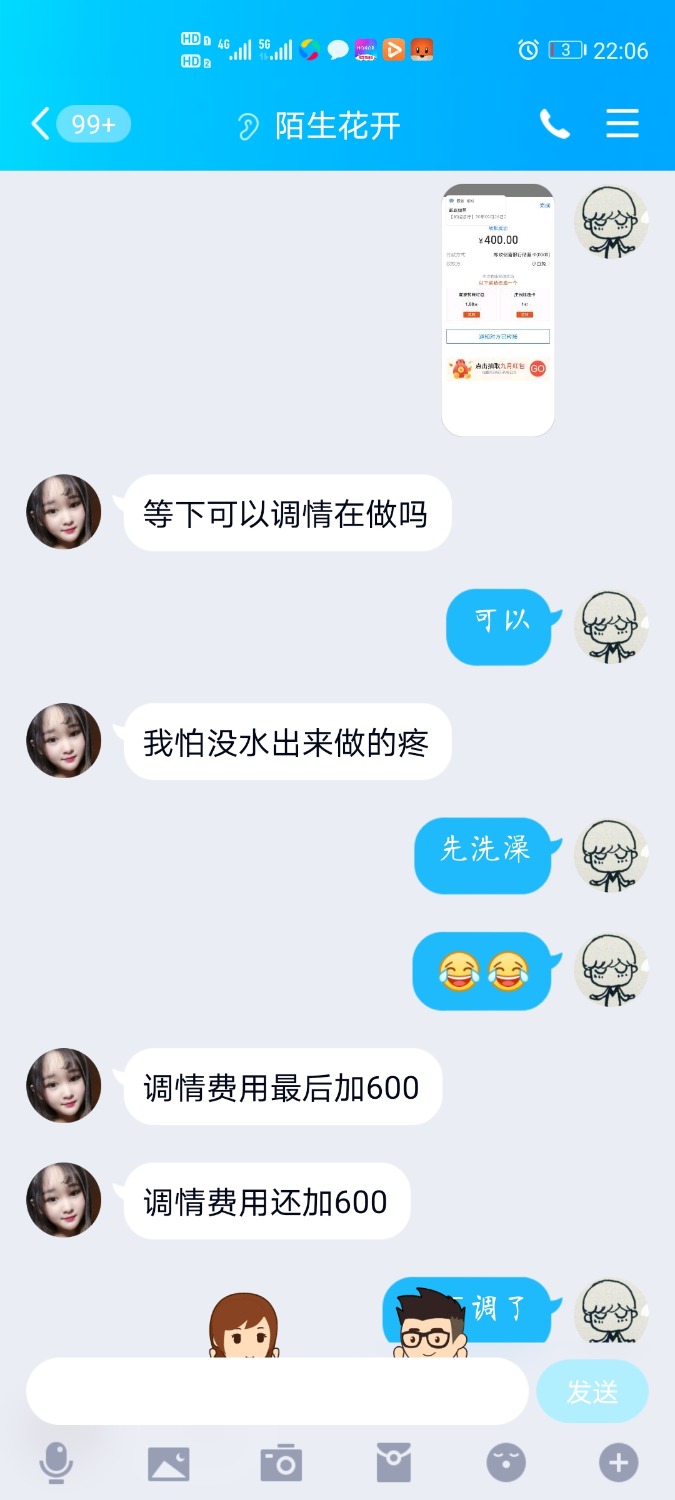Tap the 发送 send button
The width and height of the screenshot is (675, 1500).
click(592, 1391)
